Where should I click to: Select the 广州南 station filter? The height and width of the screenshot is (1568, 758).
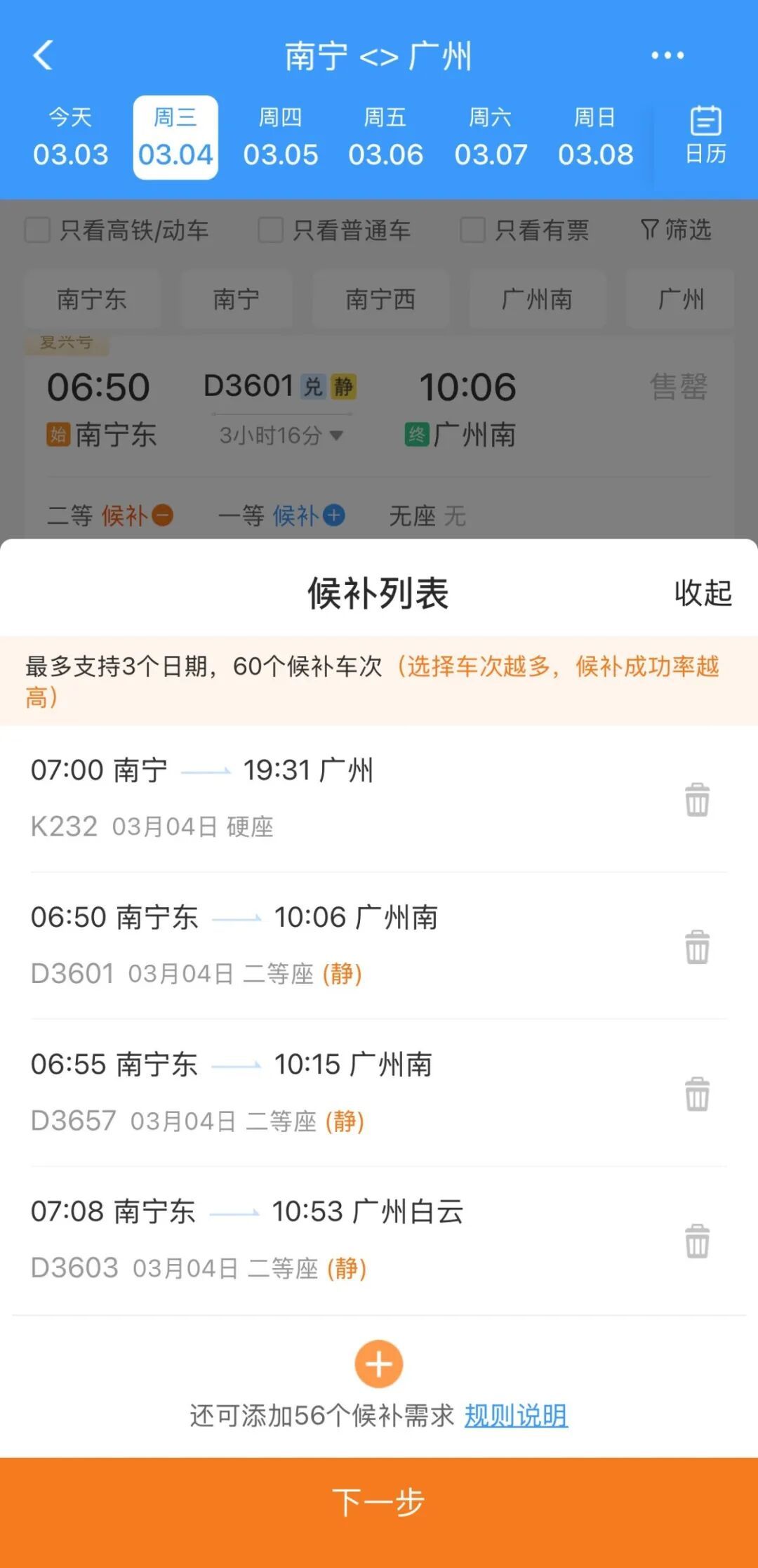[537, 300]
